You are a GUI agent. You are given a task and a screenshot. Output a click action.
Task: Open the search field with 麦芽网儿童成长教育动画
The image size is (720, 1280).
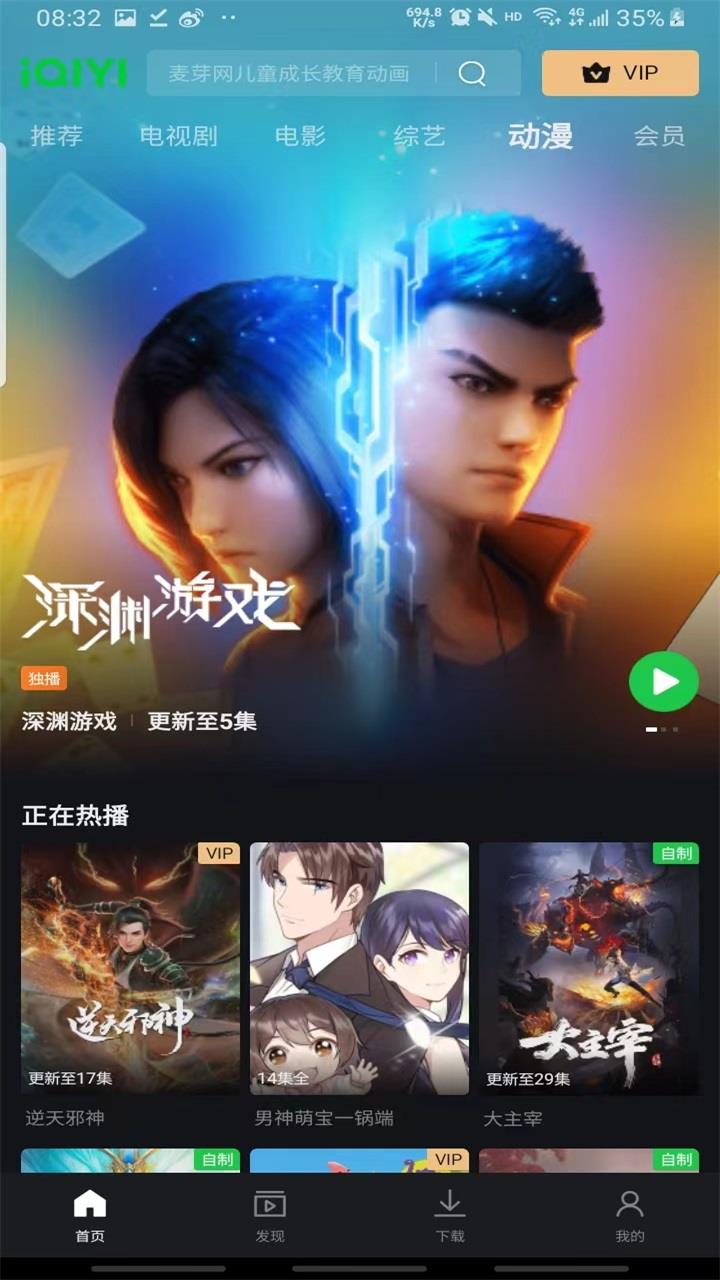pyautogui.click(x=290, y=74)
